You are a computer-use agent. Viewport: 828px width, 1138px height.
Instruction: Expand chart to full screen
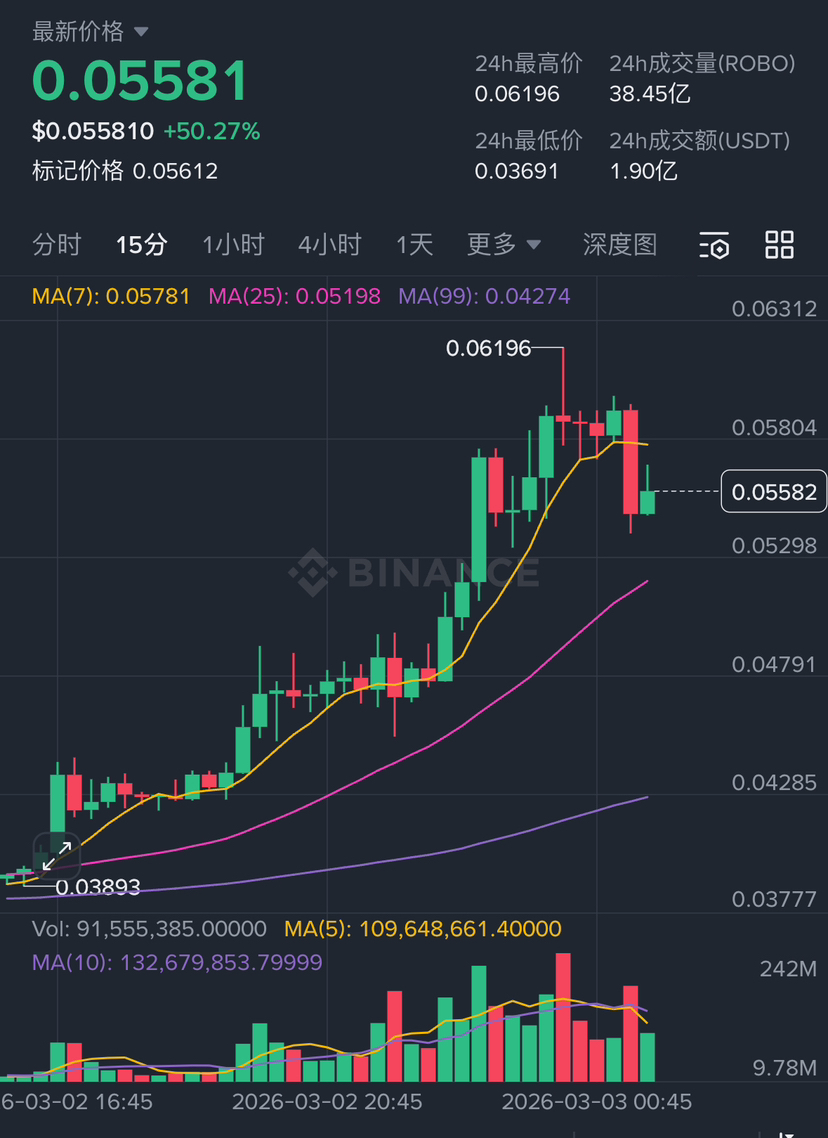pos(56,854)
